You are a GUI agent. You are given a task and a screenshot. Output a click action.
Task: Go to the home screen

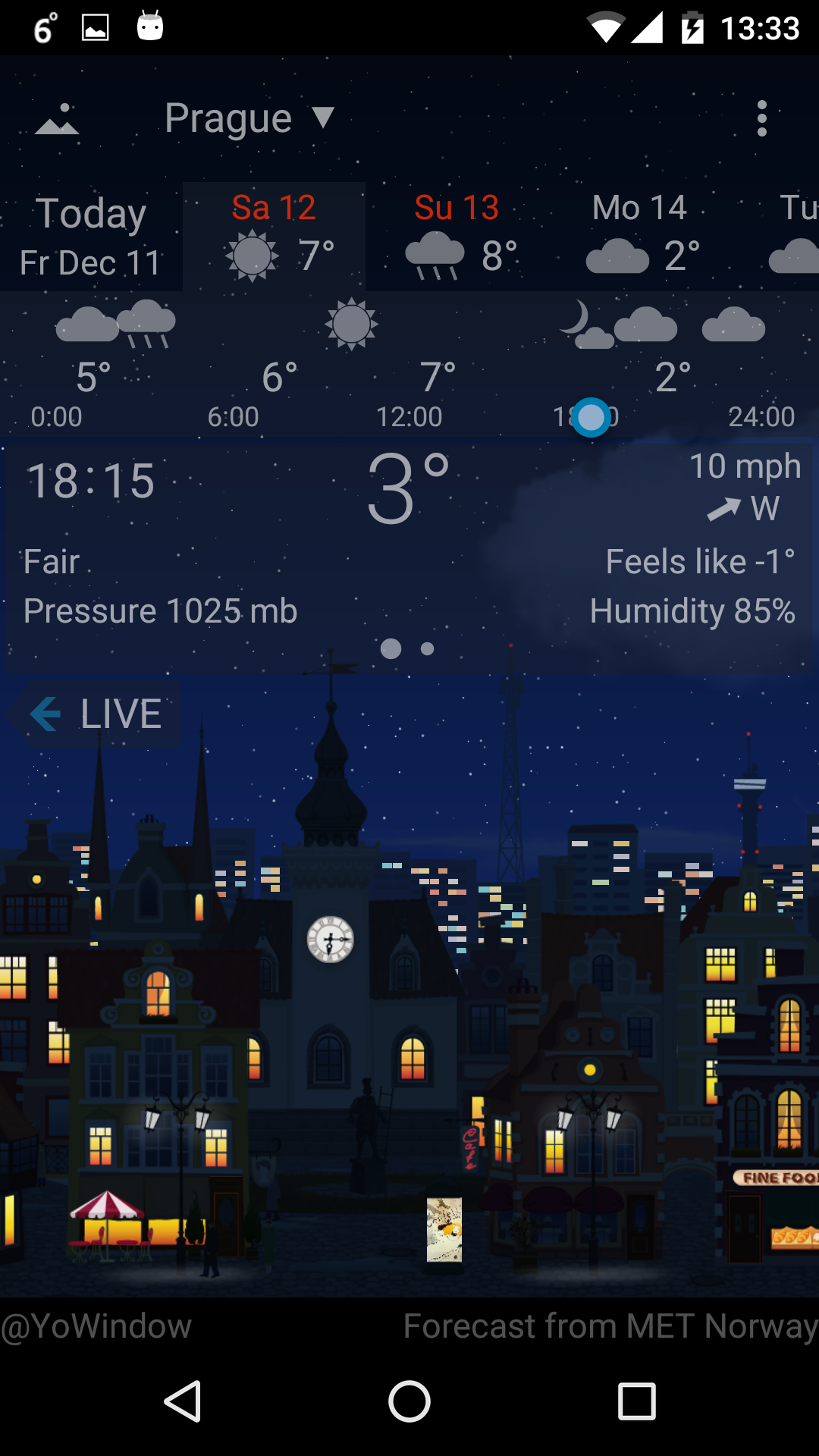(x=409, y=1401)
